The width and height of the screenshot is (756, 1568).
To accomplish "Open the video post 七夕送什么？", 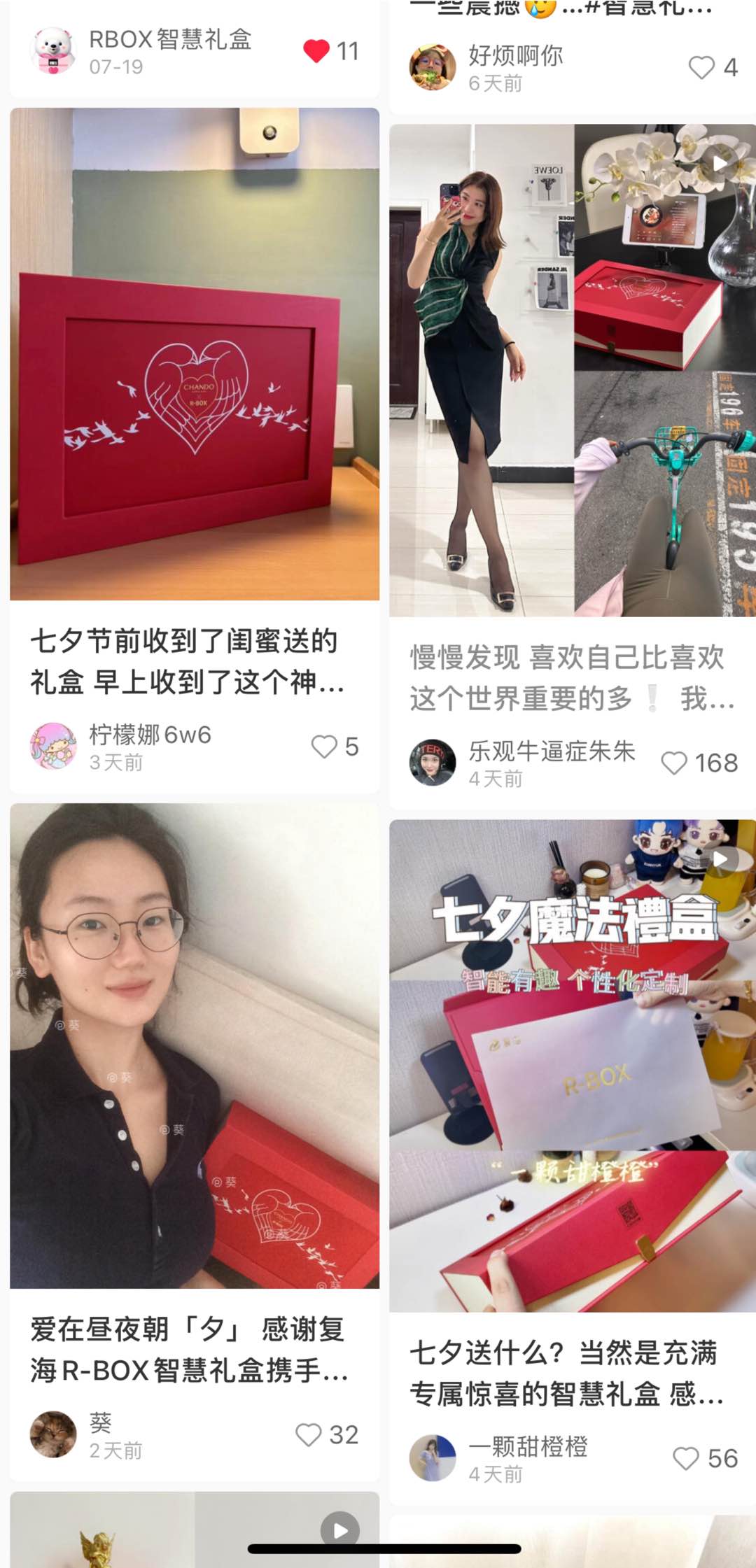I will click(572, 1065).
